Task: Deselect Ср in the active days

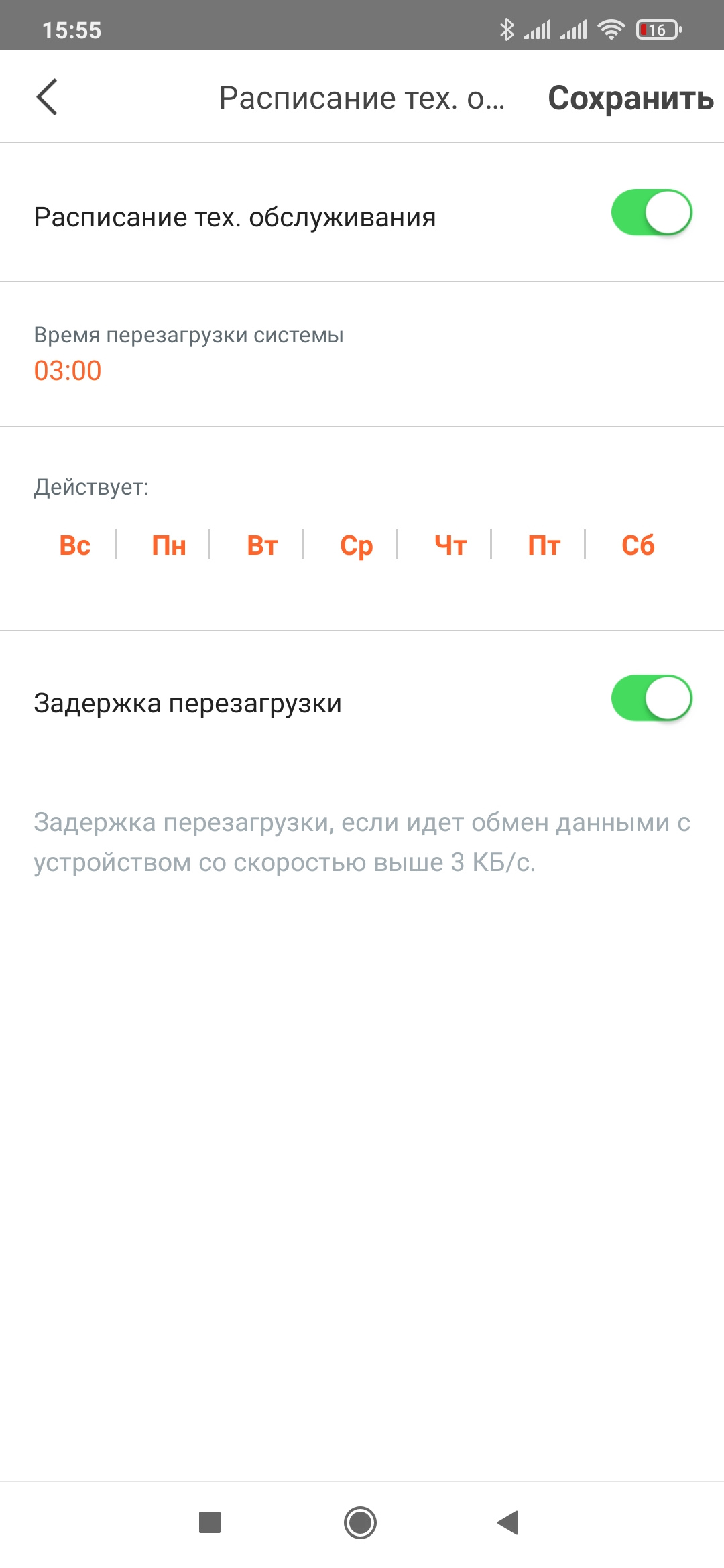Action: click(356, 545)
